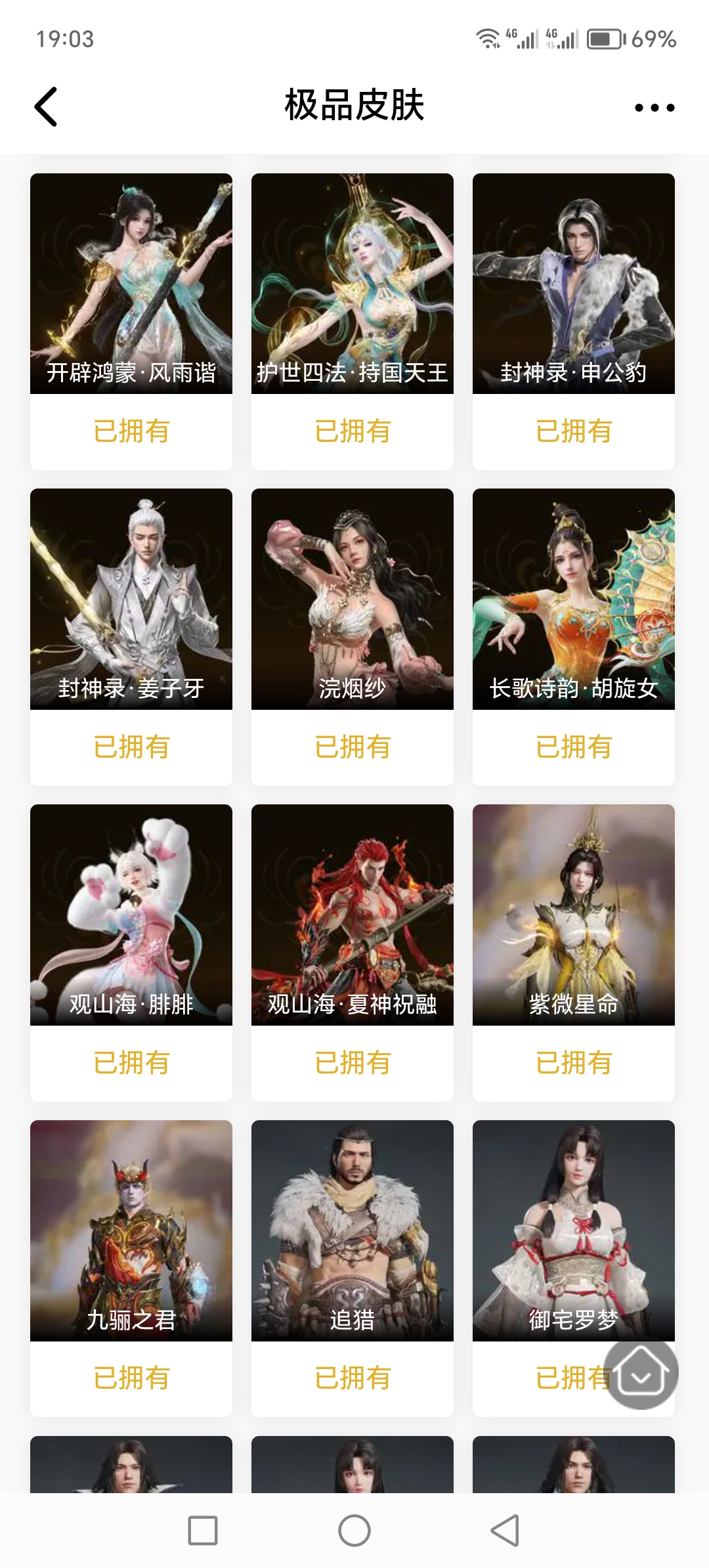Open the three-dot overflow menu
This screenshot has width=709, height=1568.
point(654,108)
